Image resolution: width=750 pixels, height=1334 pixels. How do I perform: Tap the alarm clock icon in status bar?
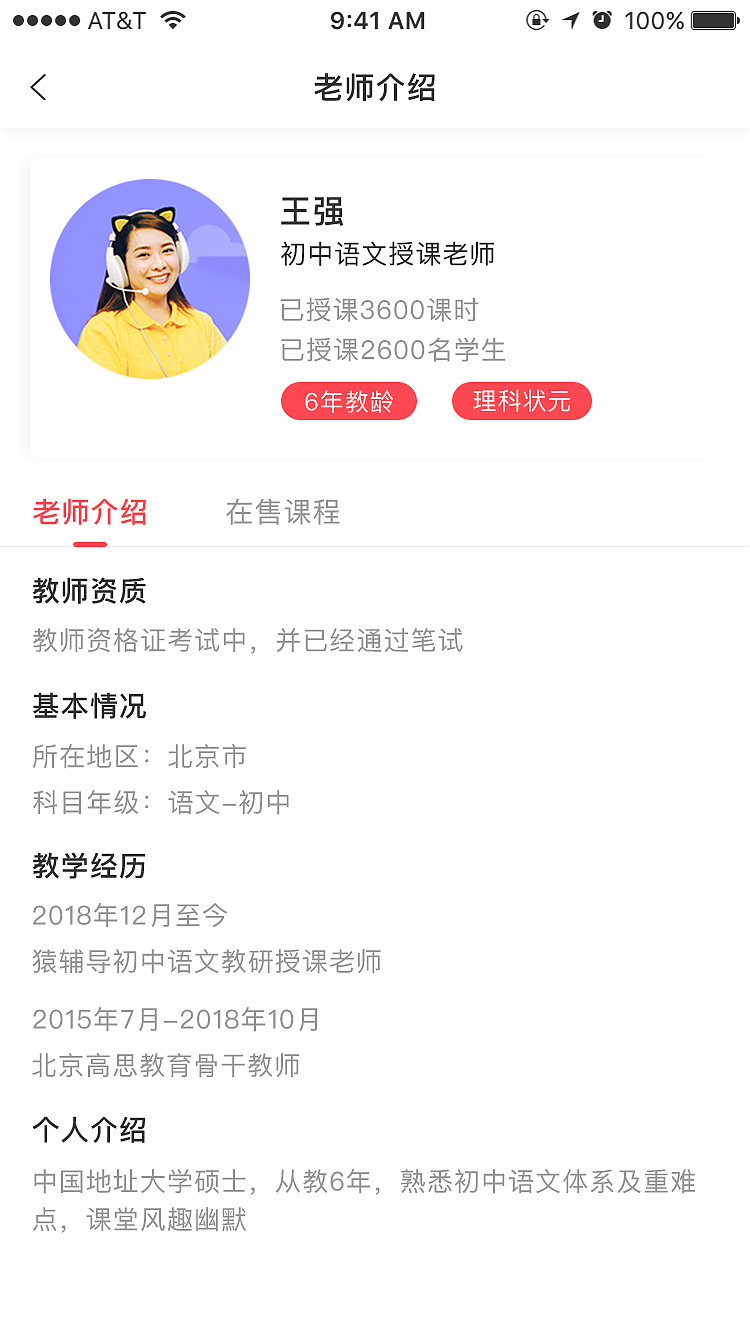[x=602, y=19]
